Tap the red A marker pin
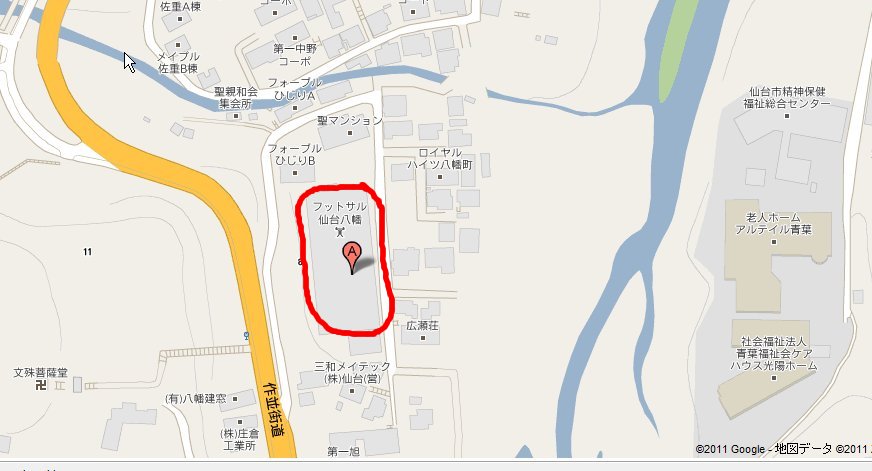Viewport: 872px width, 471px height. 352,252
